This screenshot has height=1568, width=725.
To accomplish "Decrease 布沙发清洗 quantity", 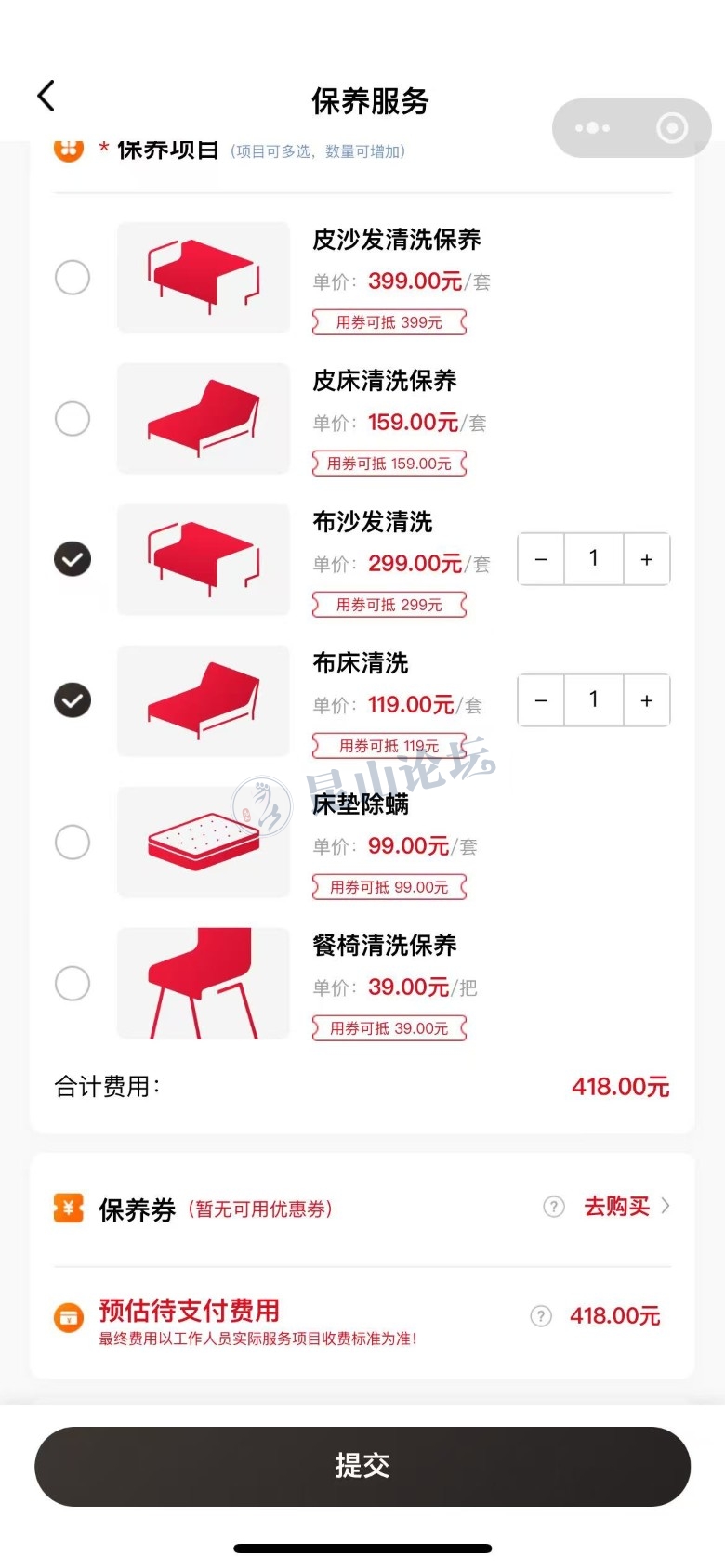I will pyautogui.click(x=541, y=559).
